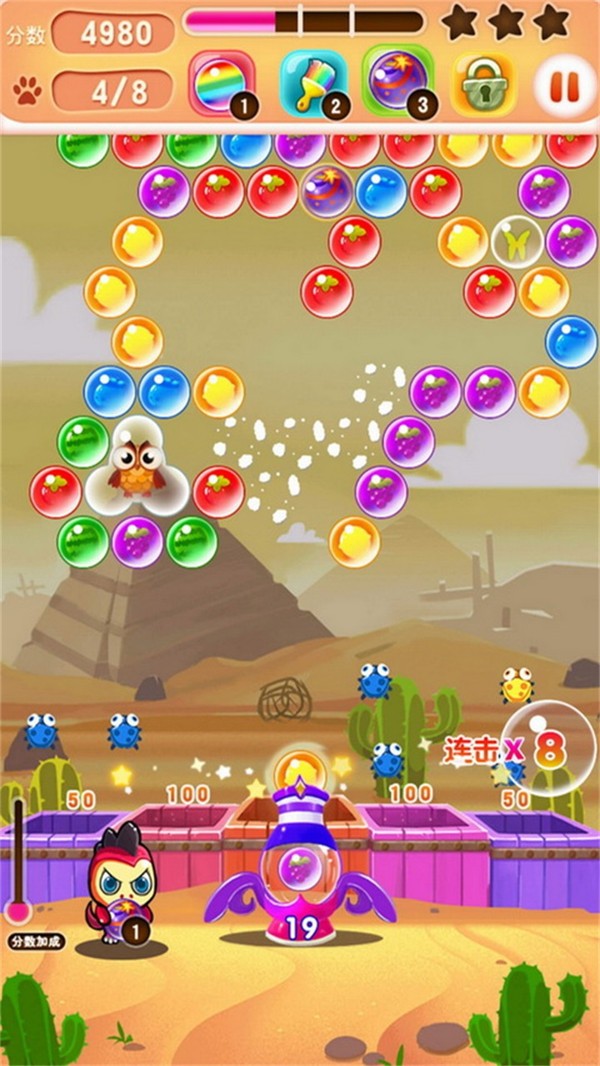600x1066 pixels.
Task: Tap the locked power-up slot
Action: click(x=484, y=83)
